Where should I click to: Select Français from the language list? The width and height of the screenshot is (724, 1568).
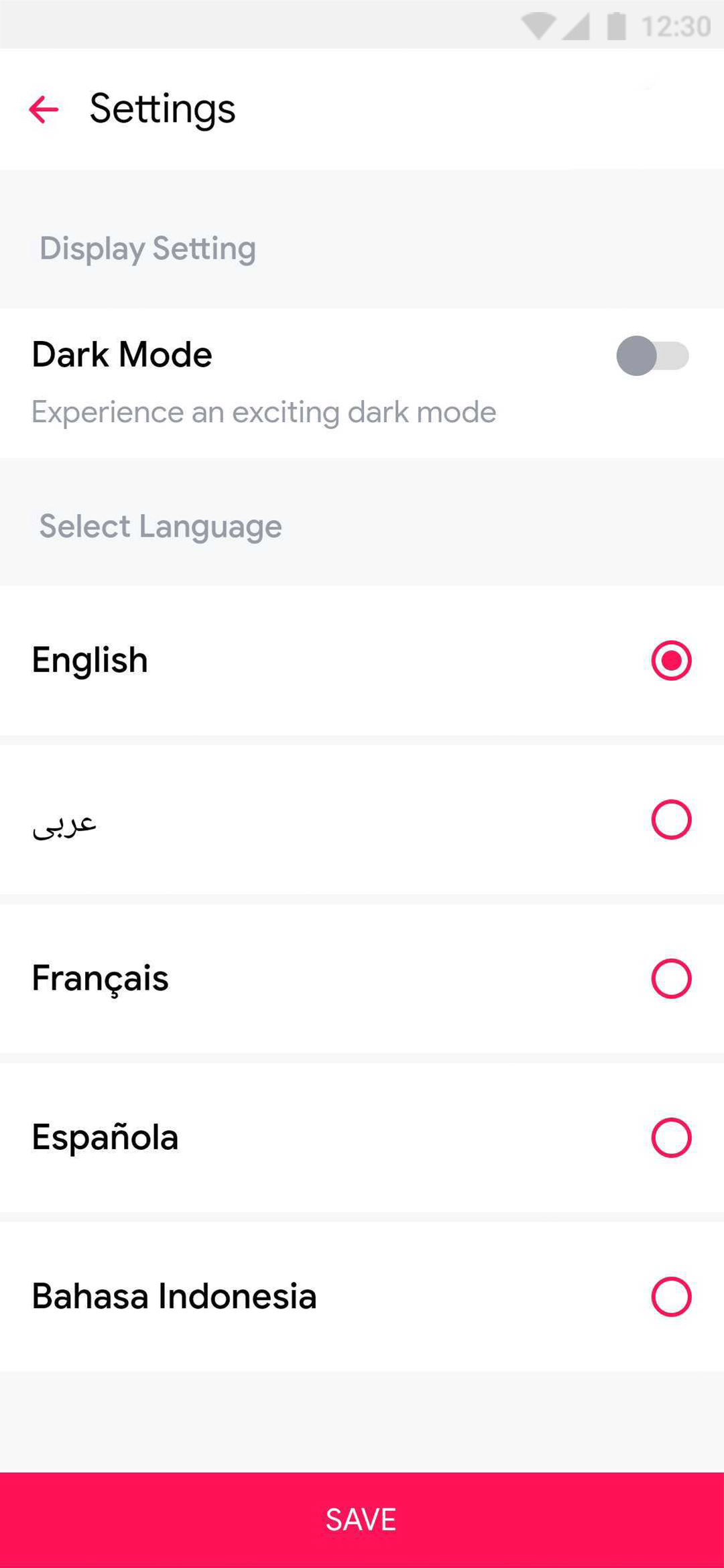coord(671,979)
